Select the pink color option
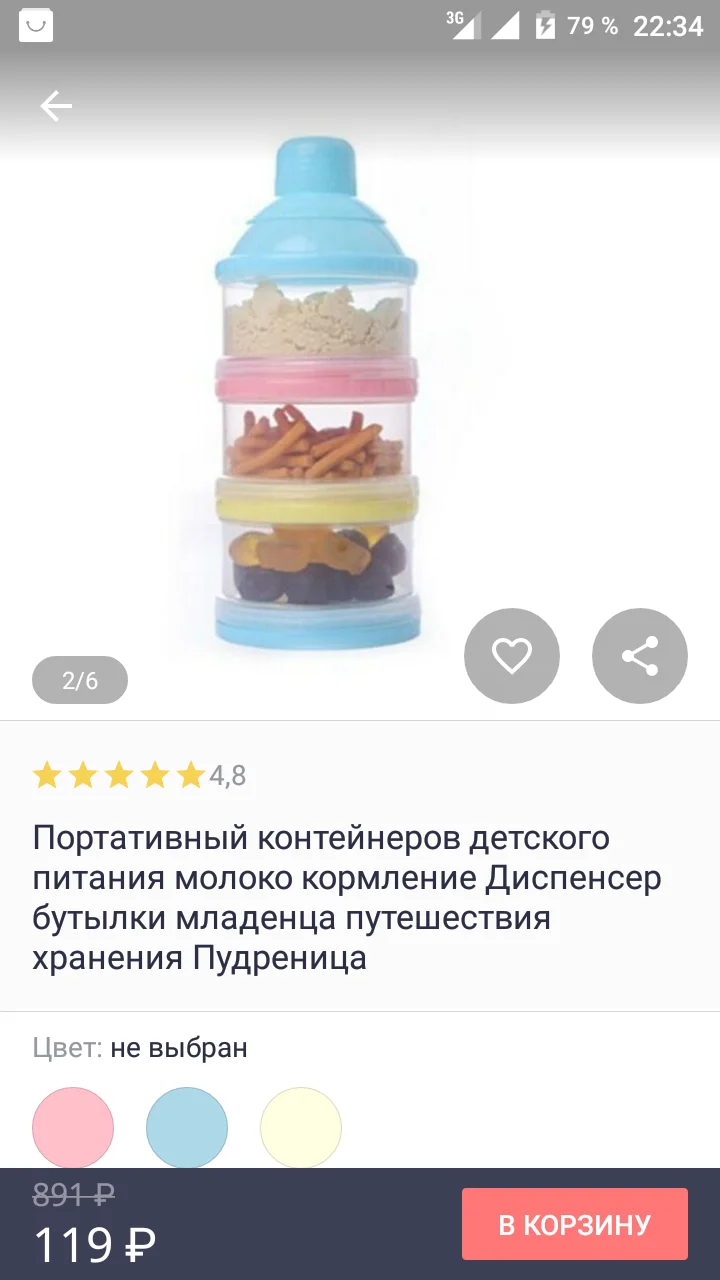Viewport: 720px width, 1280px height. (x=72, y=1127)
